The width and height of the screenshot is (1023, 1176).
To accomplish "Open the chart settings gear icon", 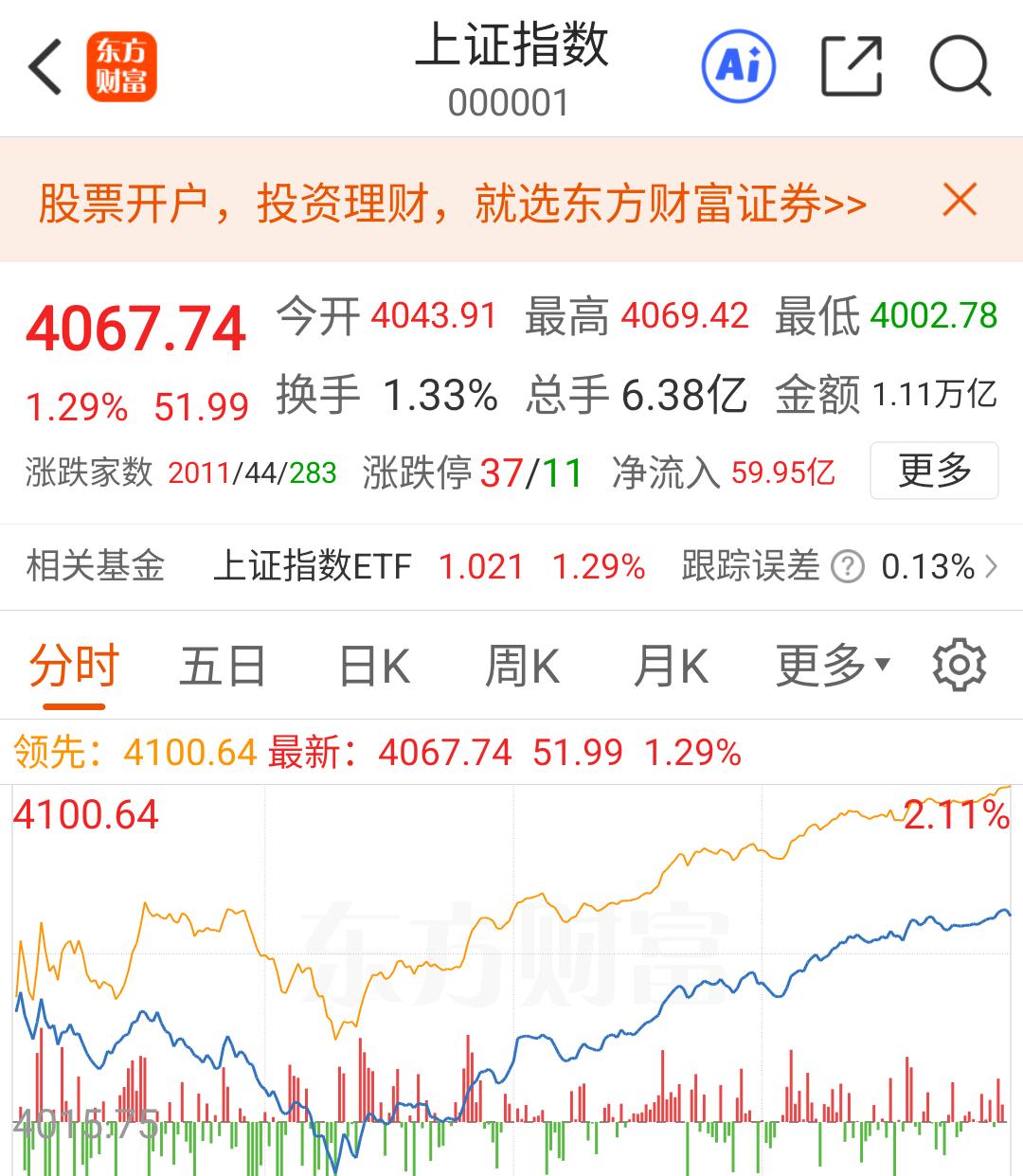I will [960, 666].
